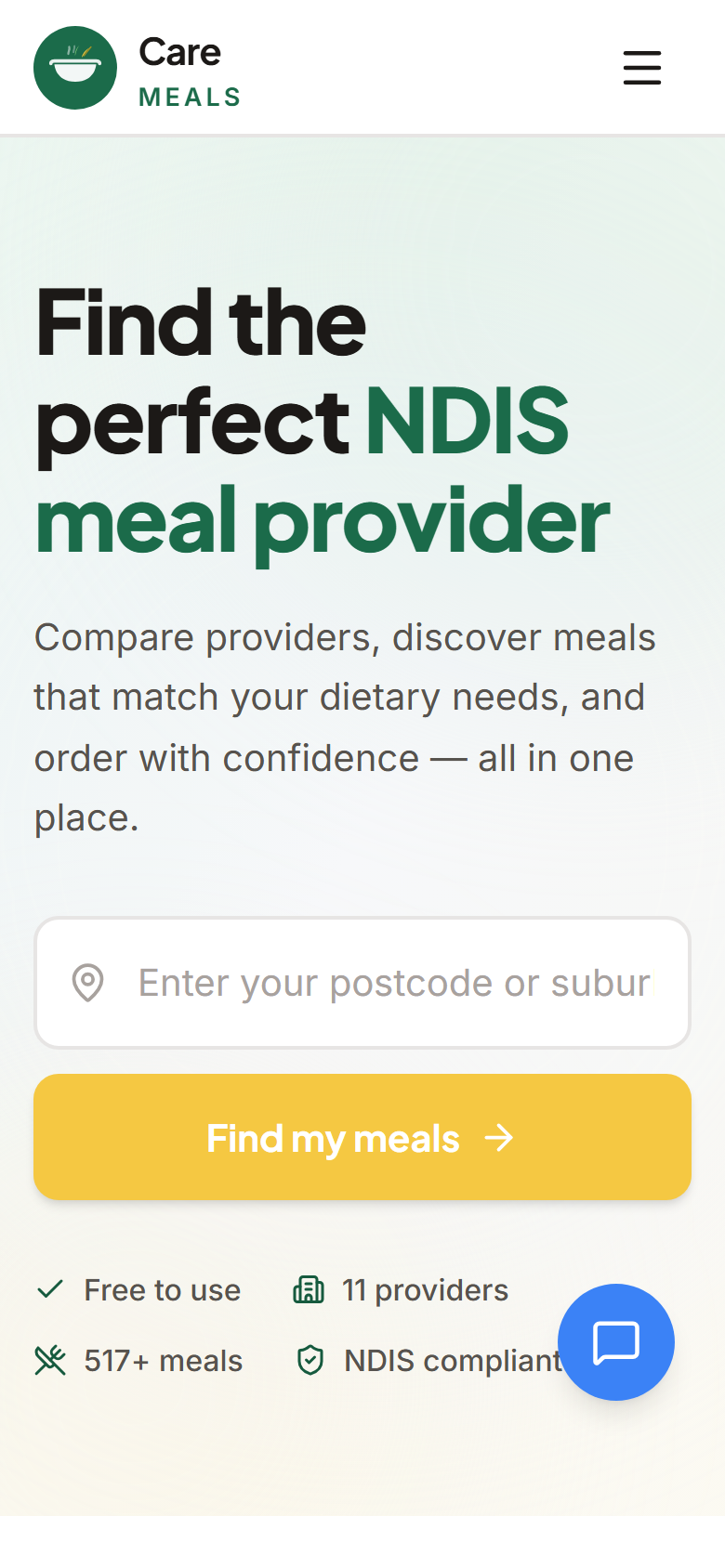Image resolution: width=725 pixels, height=1568 pixels.
Task: Click the 11 providers stat text
Action: pos(425,1289)
